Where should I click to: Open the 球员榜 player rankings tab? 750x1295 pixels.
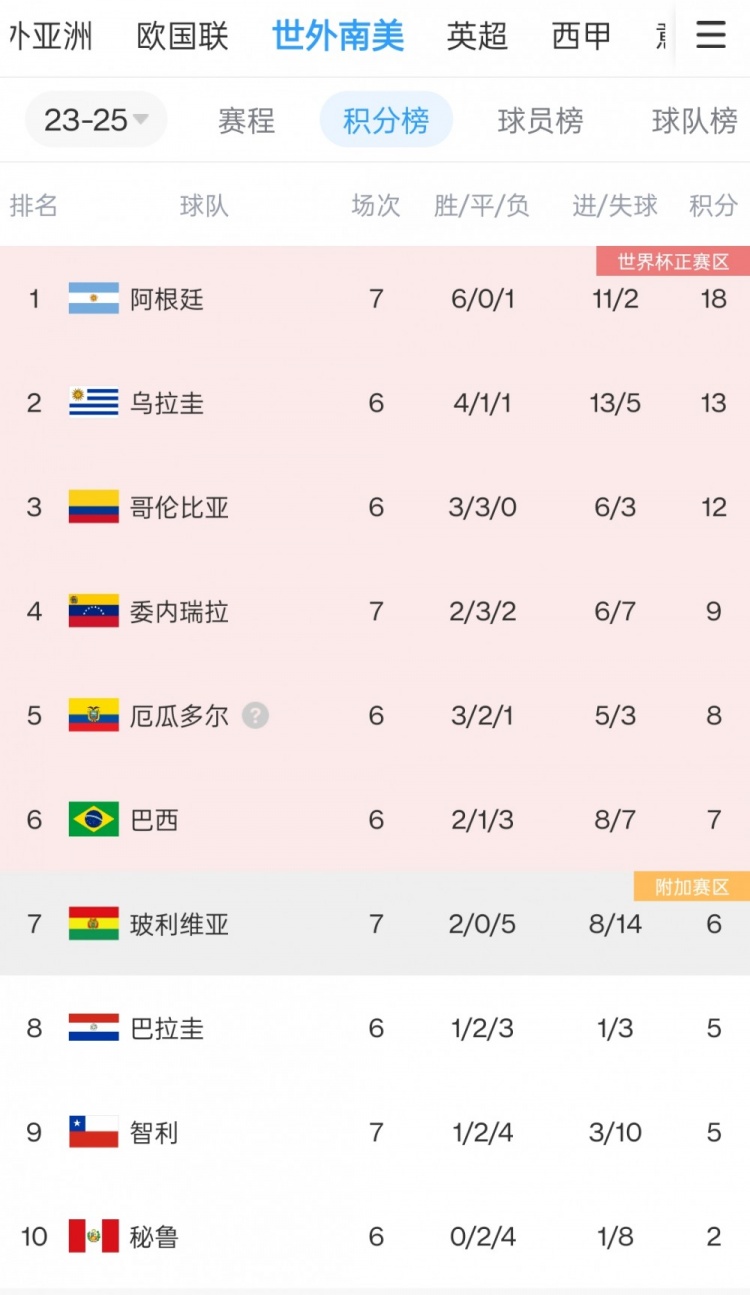coord(540,121)
